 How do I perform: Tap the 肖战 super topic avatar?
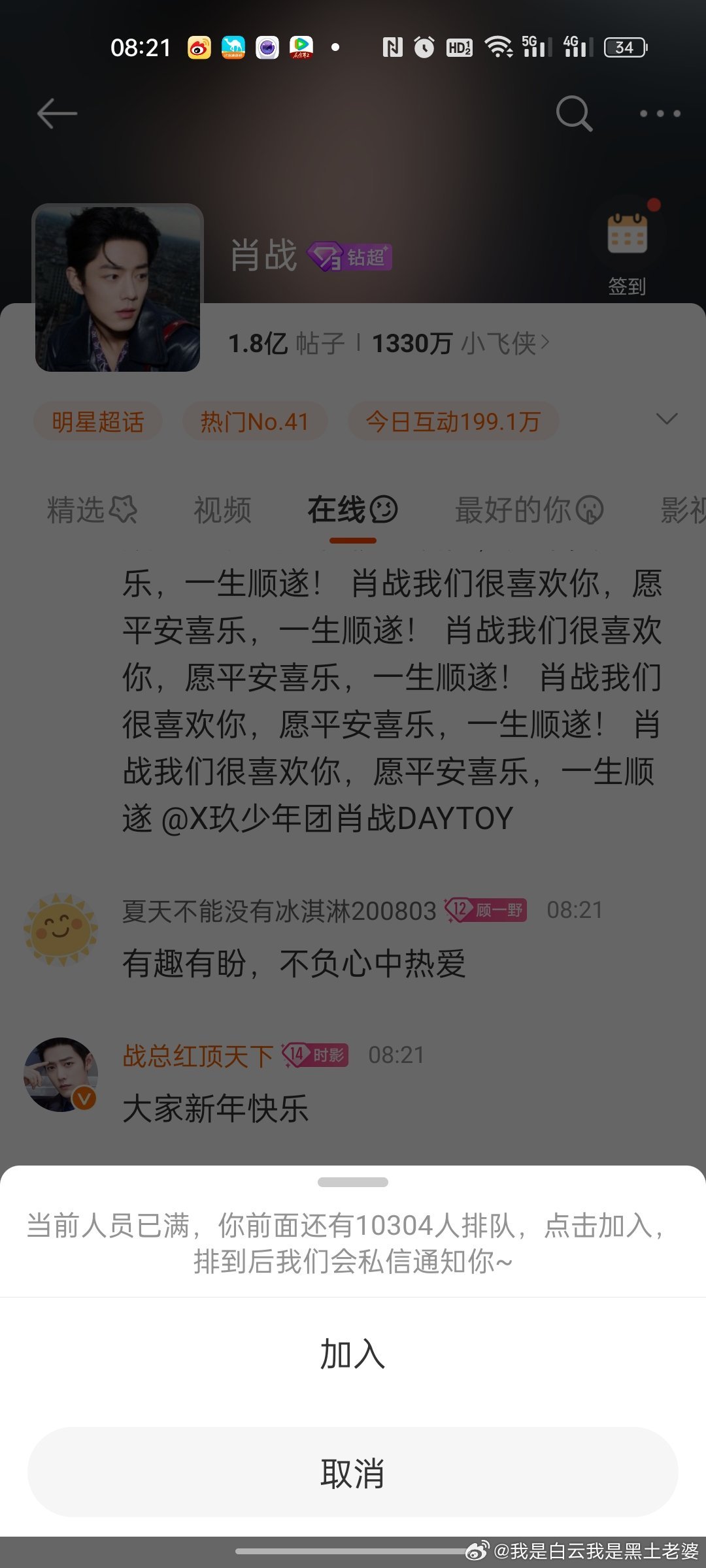(x=118, y=287)
